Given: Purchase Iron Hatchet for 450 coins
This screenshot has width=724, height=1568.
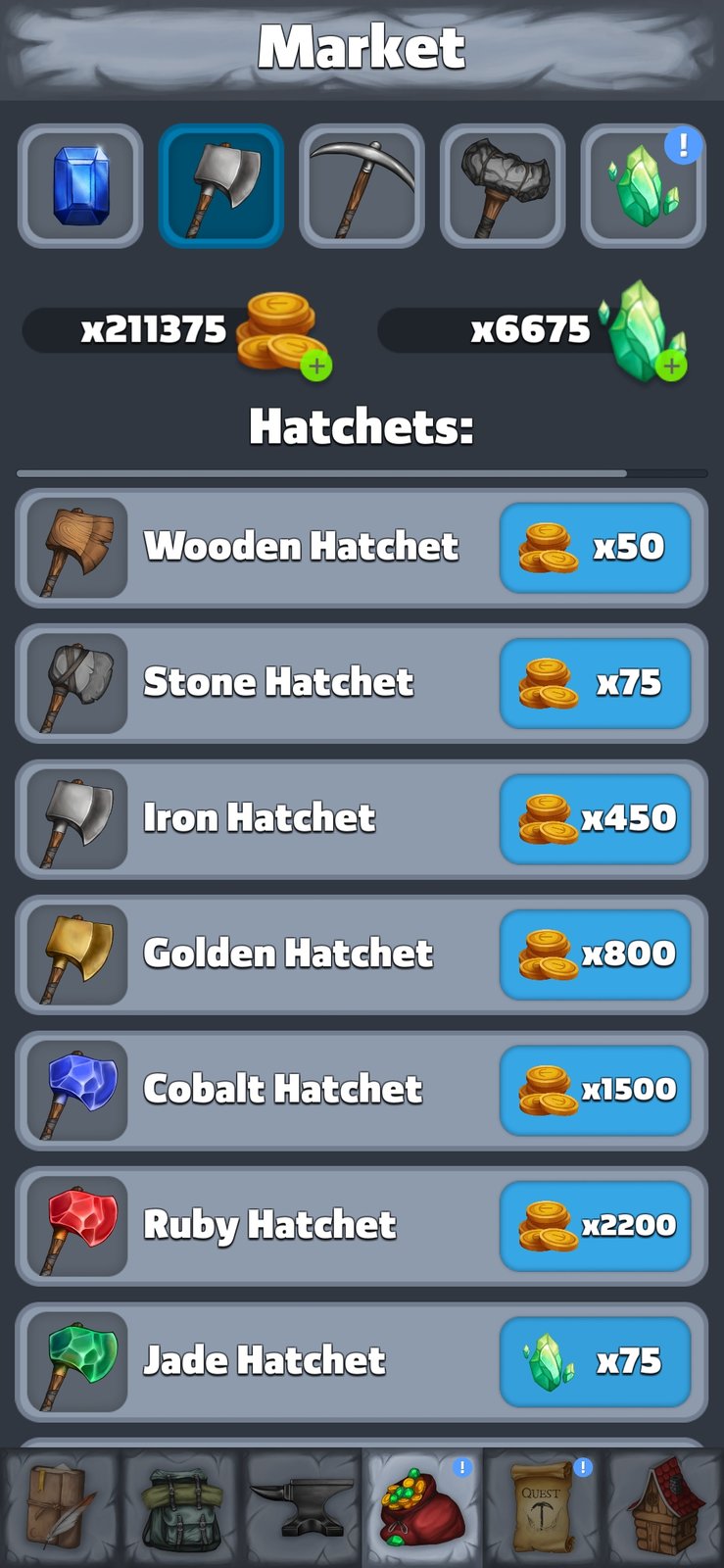Looking at the screenshot, I should 595,818.
